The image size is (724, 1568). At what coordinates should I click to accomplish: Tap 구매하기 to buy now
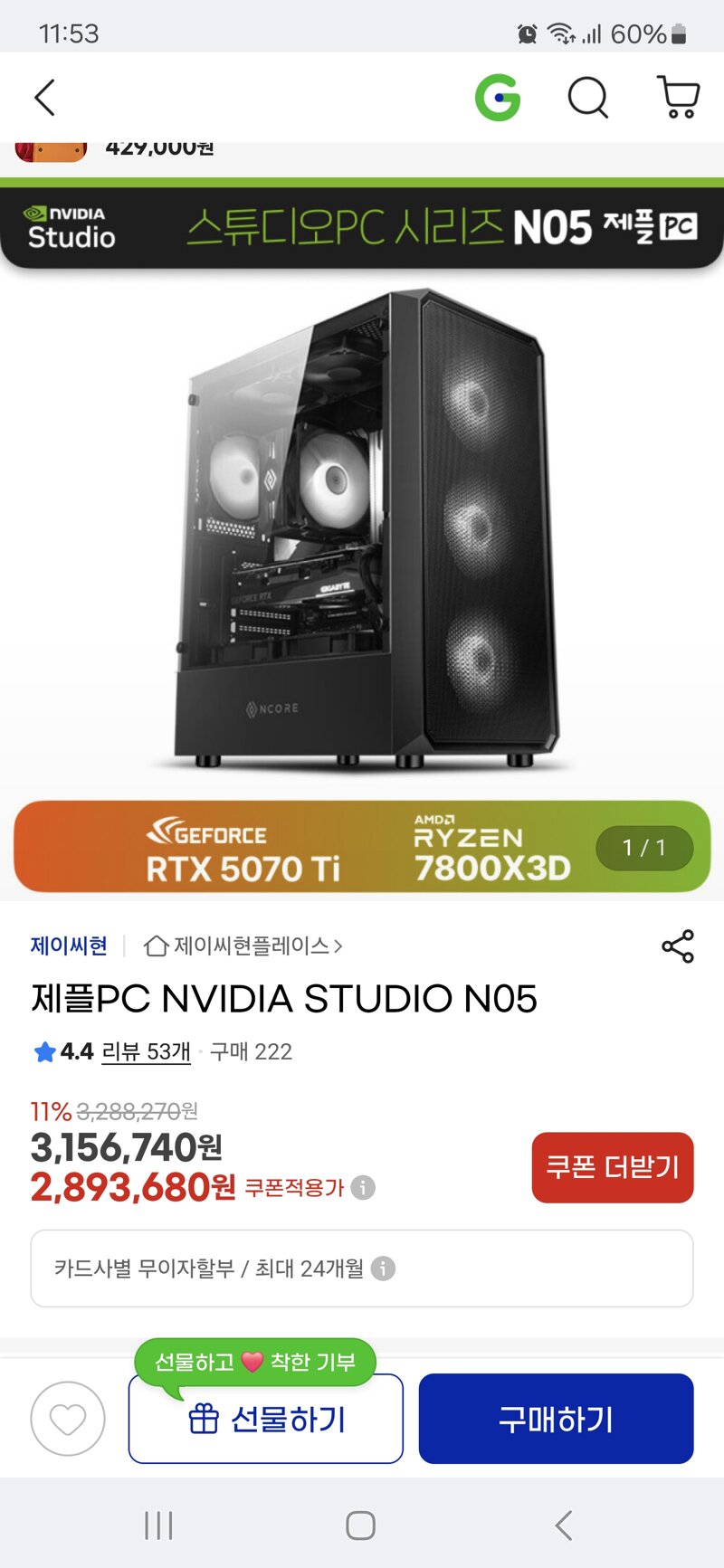[556, 1419]
